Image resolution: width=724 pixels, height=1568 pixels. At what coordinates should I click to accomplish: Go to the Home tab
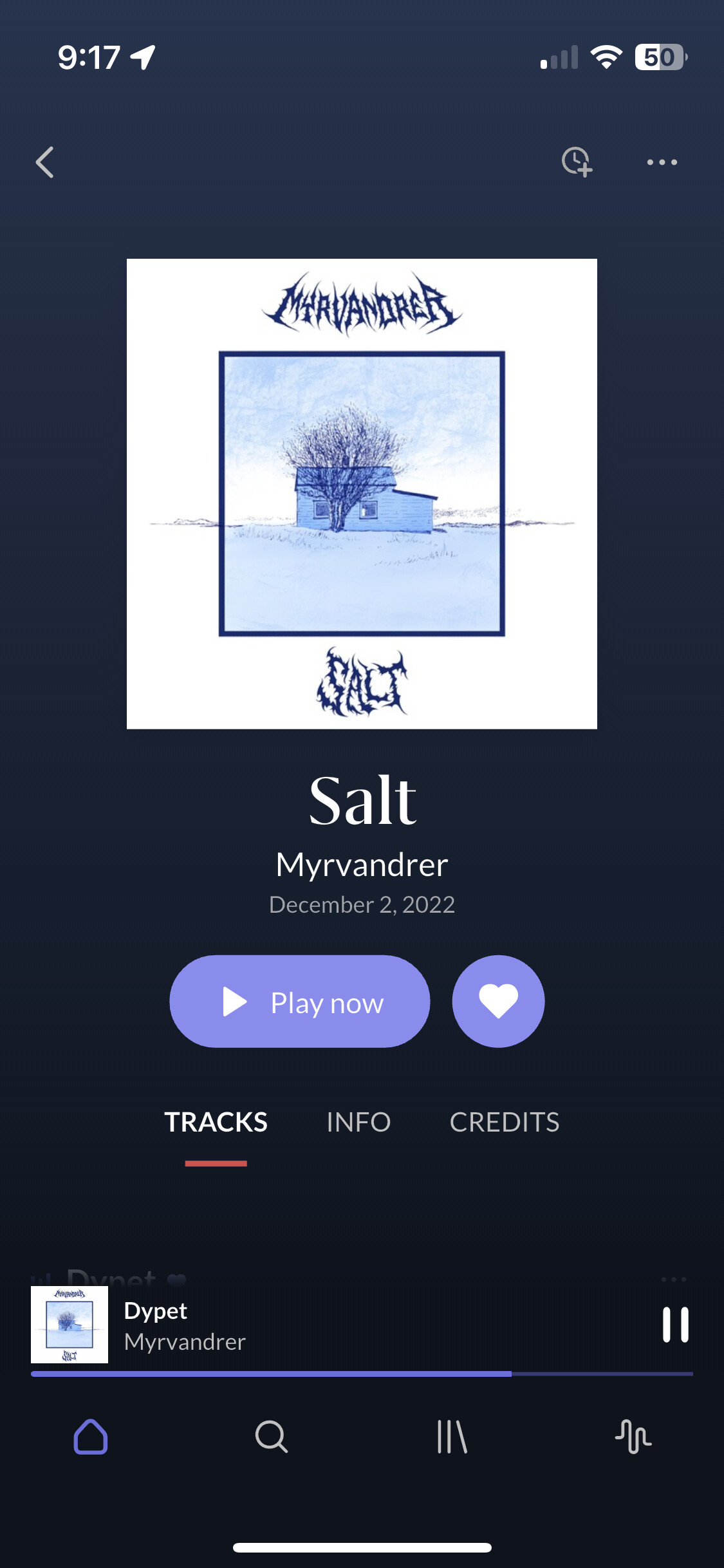[91, 1437]
